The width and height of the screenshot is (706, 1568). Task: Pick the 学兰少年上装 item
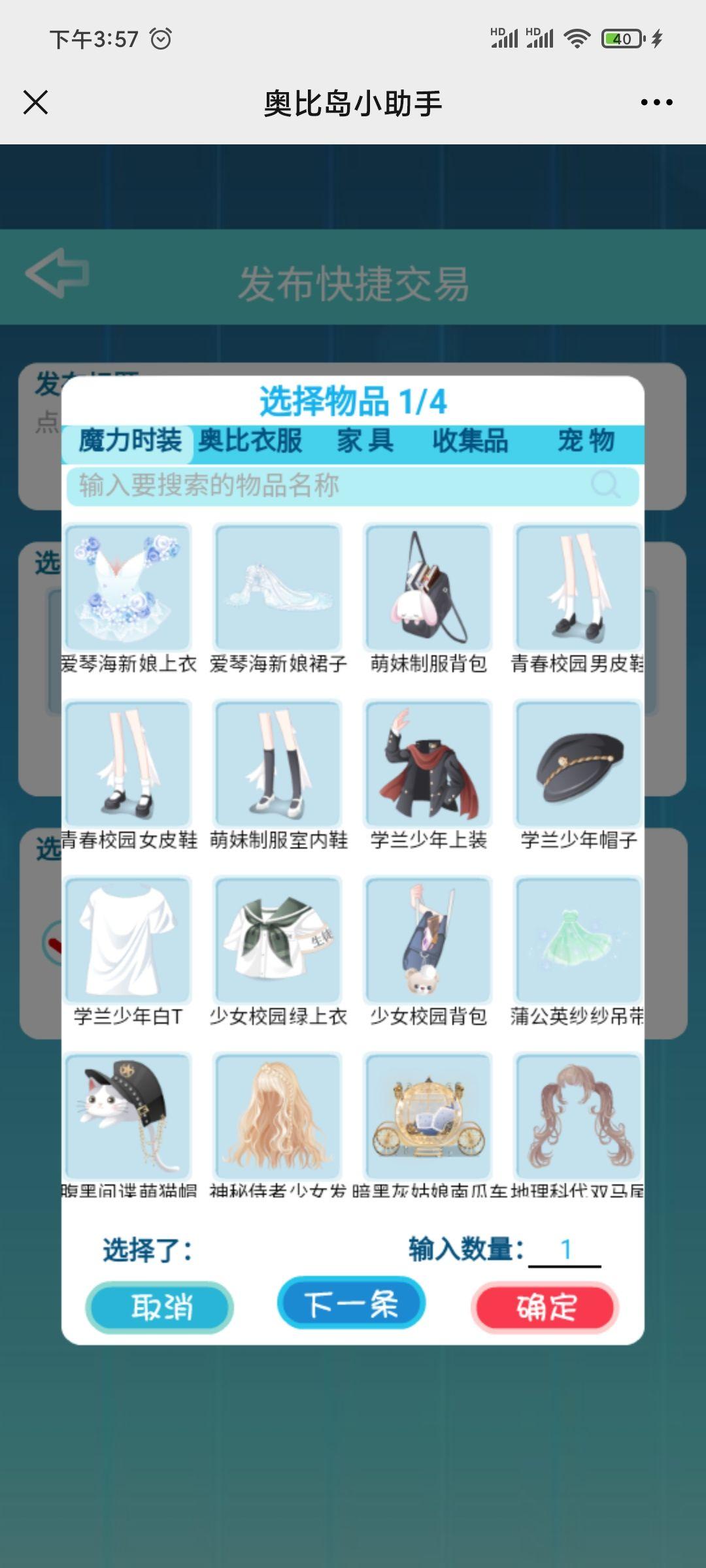pyautogui.click(x=428, y=763)
